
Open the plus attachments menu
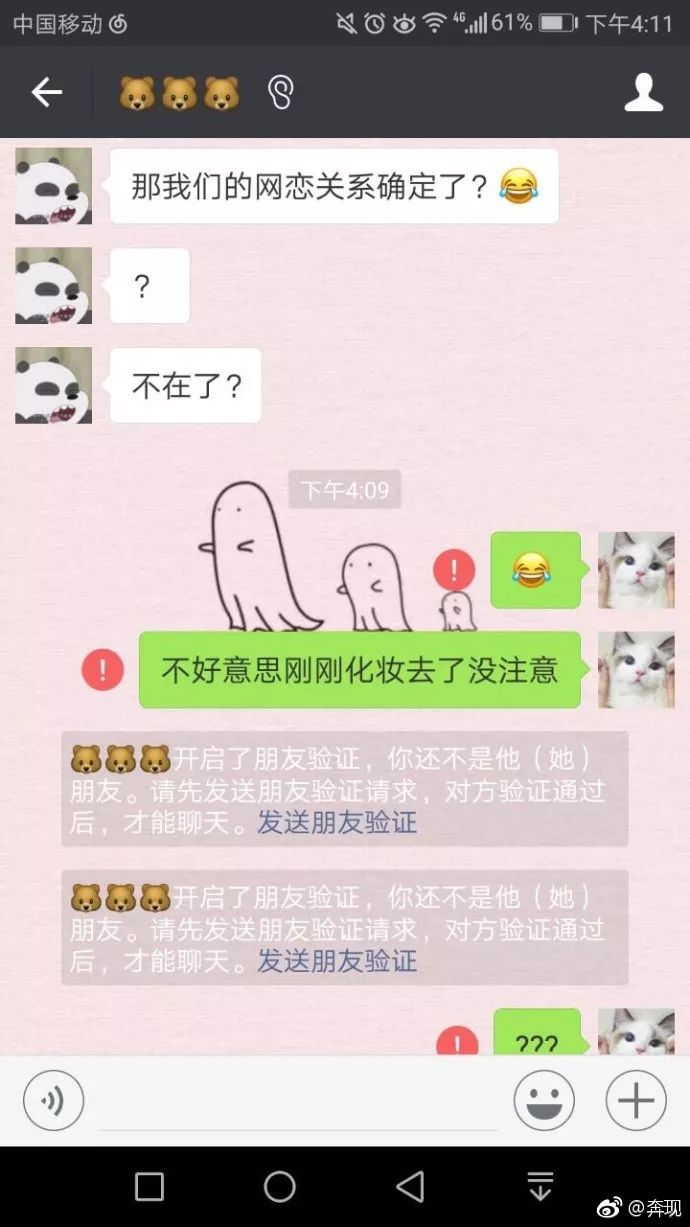click(635, 1100)
